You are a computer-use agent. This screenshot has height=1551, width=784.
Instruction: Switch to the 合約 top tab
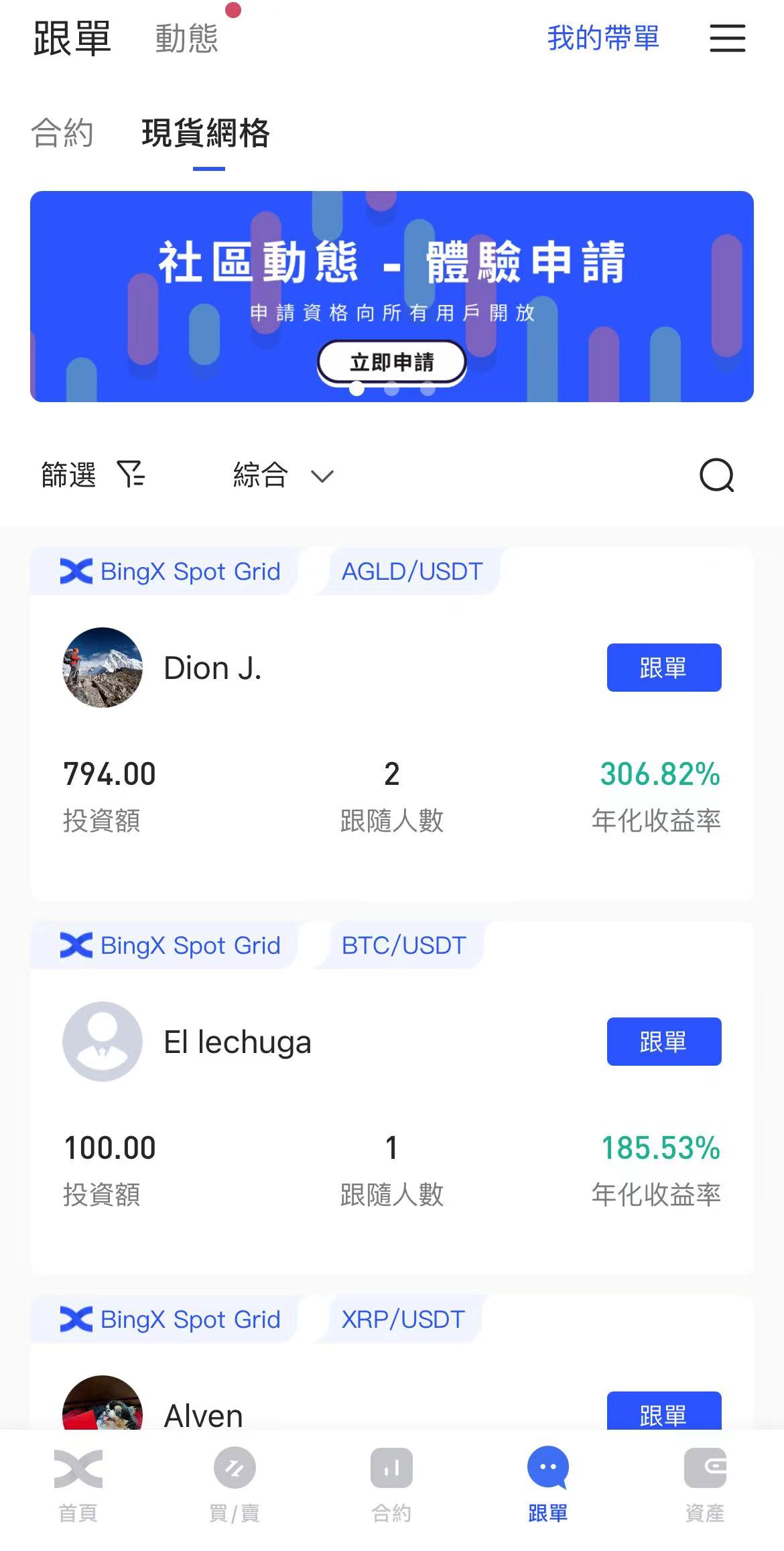(x=62, y=133)
